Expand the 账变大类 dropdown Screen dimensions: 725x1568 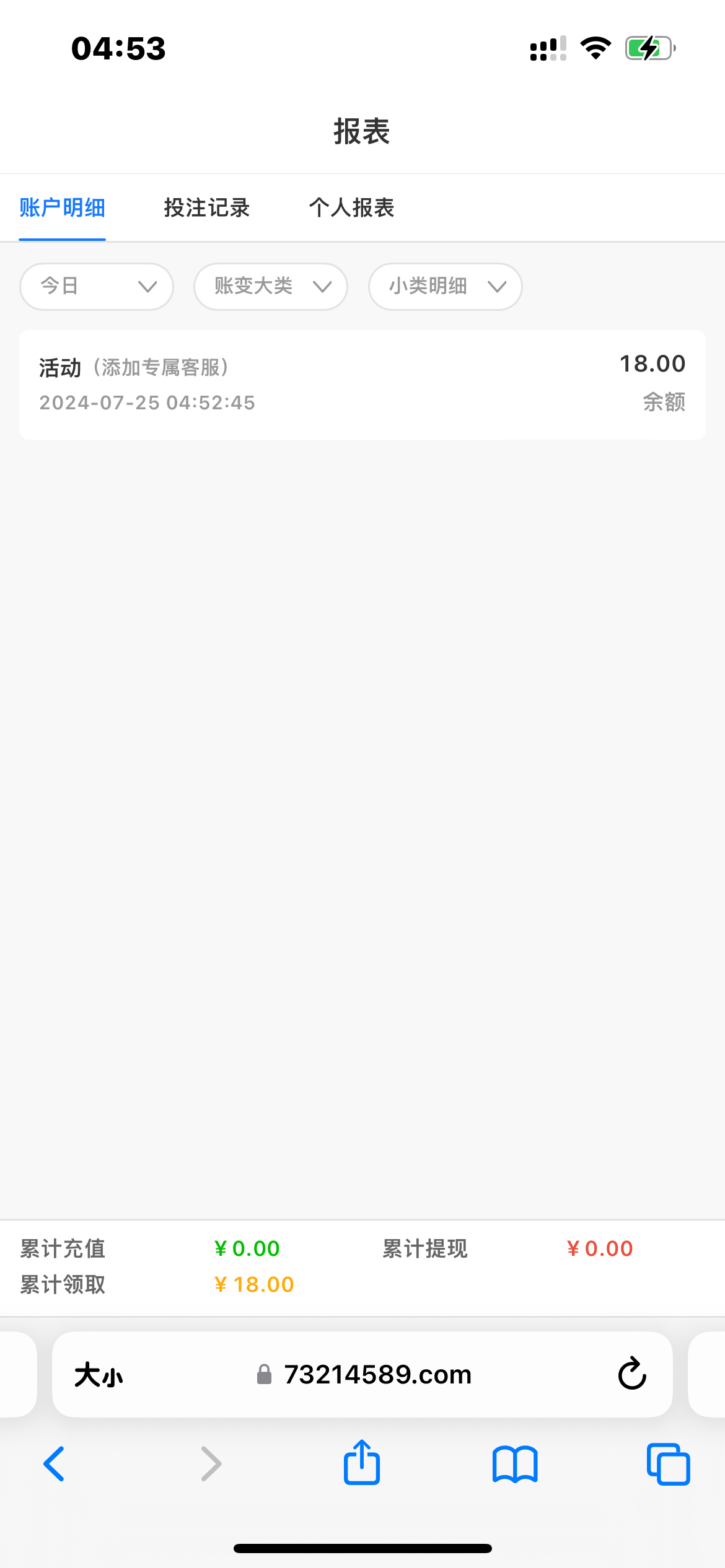coord(271,287)
